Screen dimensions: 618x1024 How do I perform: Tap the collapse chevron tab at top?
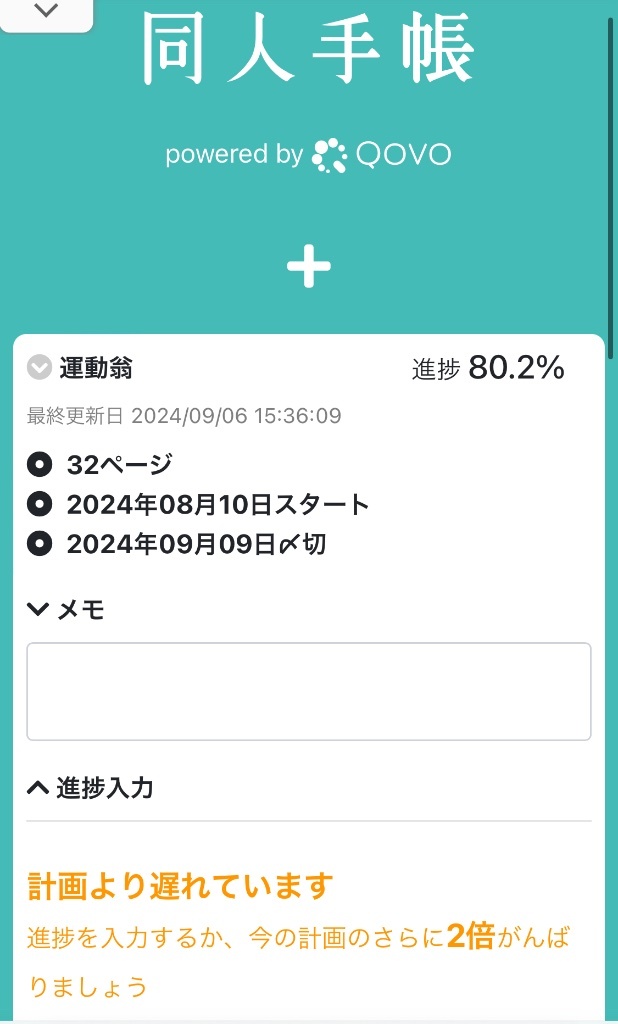click(x=46, y=12)
